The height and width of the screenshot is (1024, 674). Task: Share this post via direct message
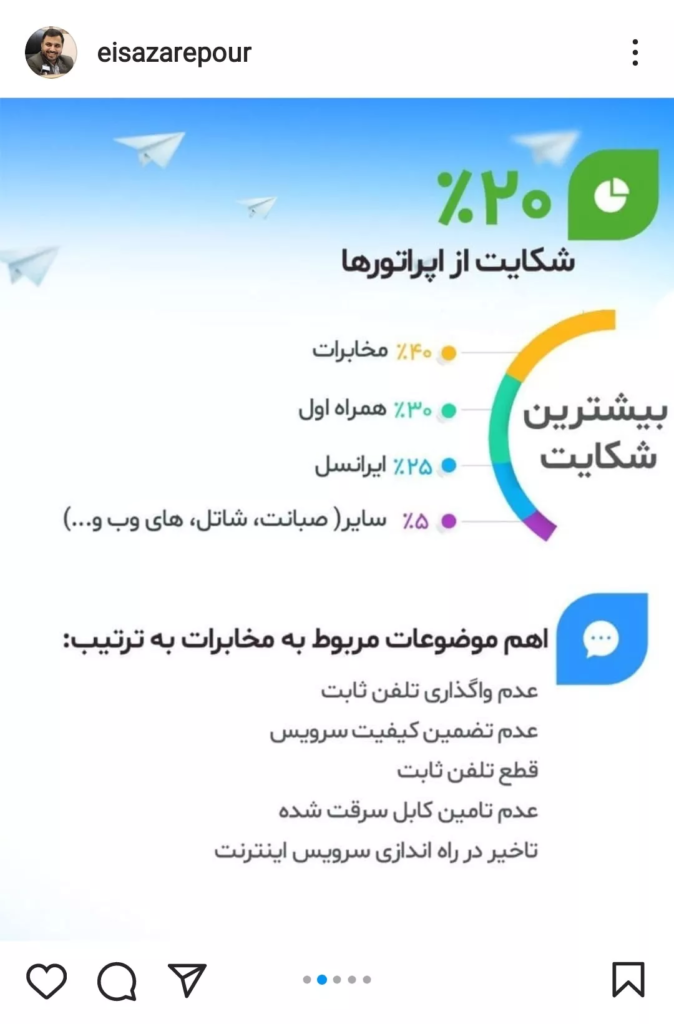pyautogui.click(x=187, y=980)
